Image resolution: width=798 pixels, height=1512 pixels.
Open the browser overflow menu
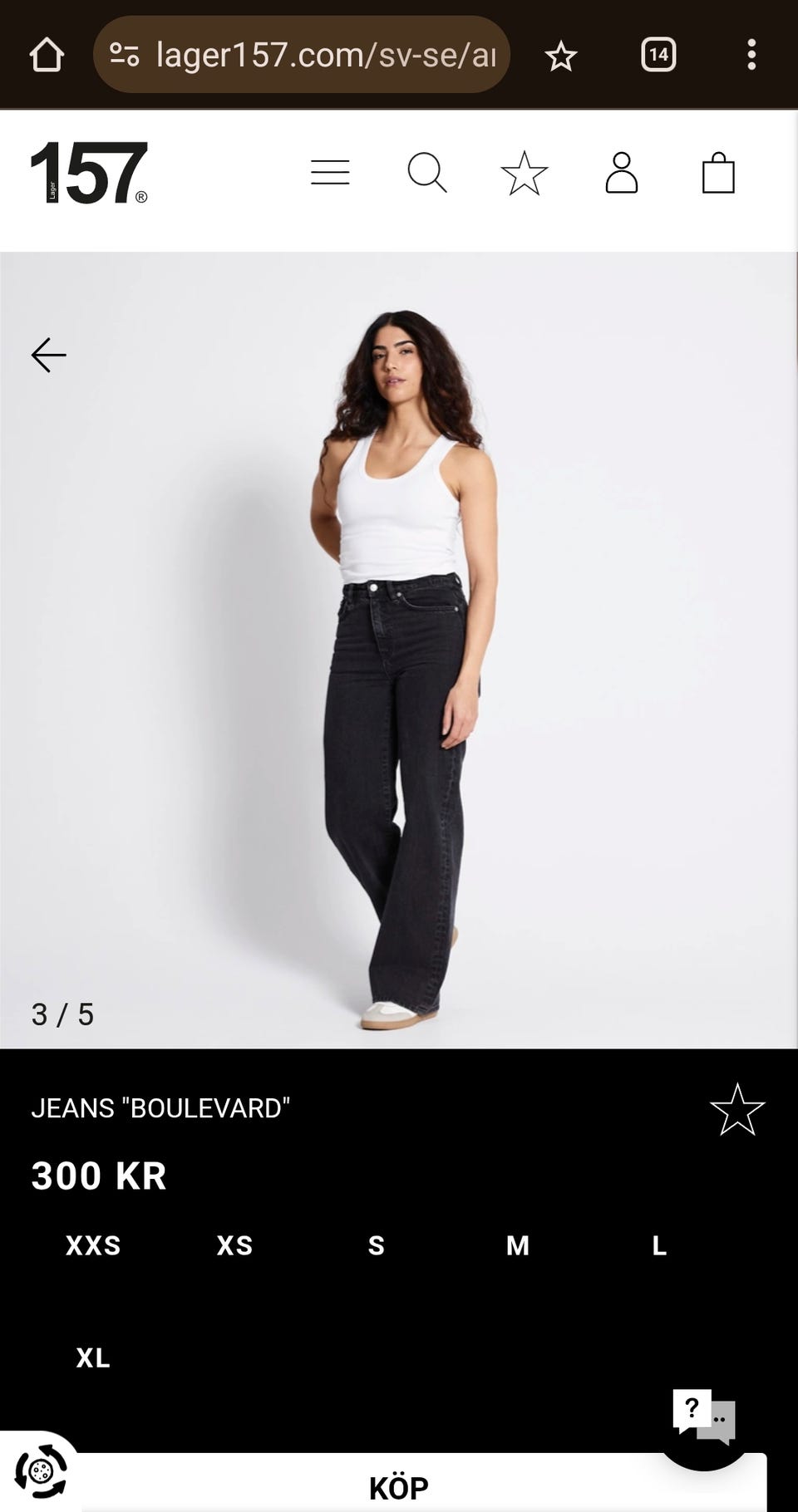click(751, 56)
